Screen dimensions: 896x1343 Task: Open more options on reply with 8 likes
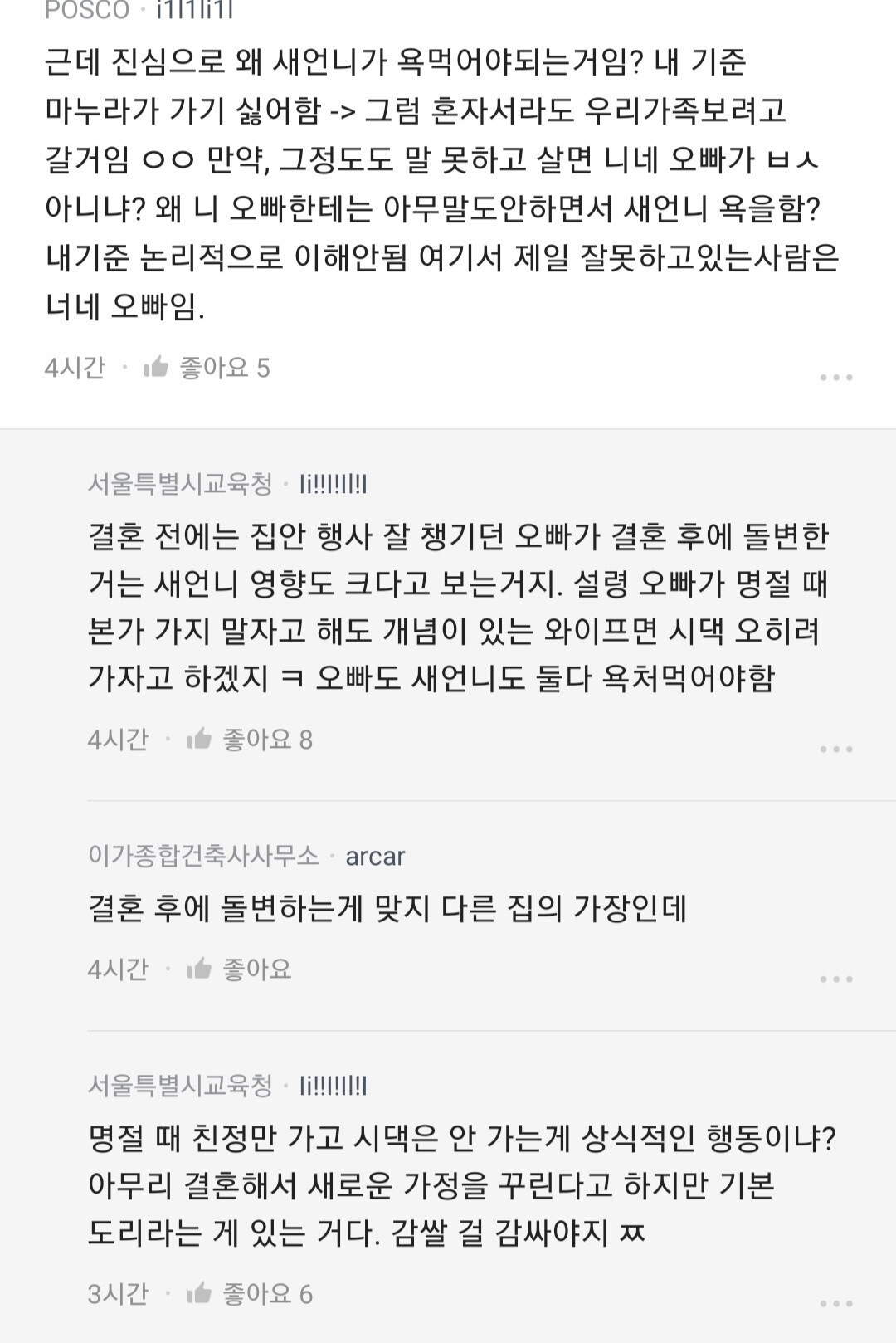coord(835,750)
